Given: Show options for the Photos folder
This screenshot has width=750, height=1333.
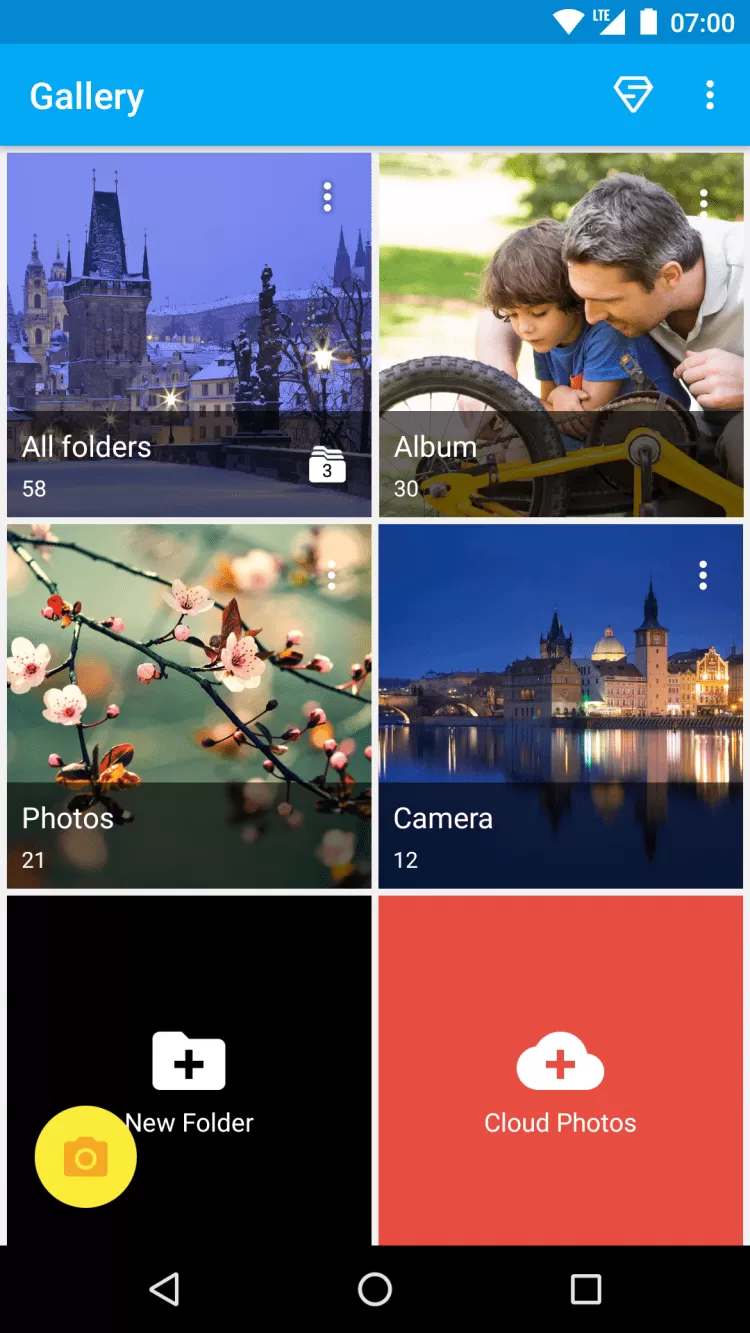Looking at the screenshot, I should click(331, 575).
